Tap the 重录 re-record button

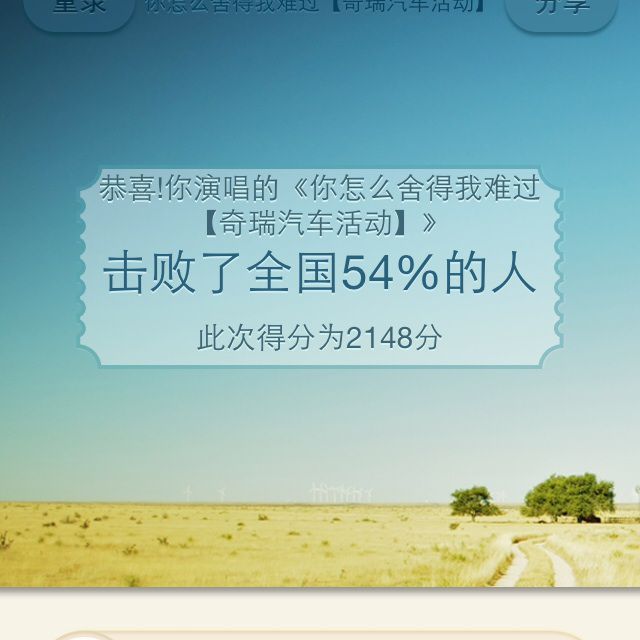point(79,10)
